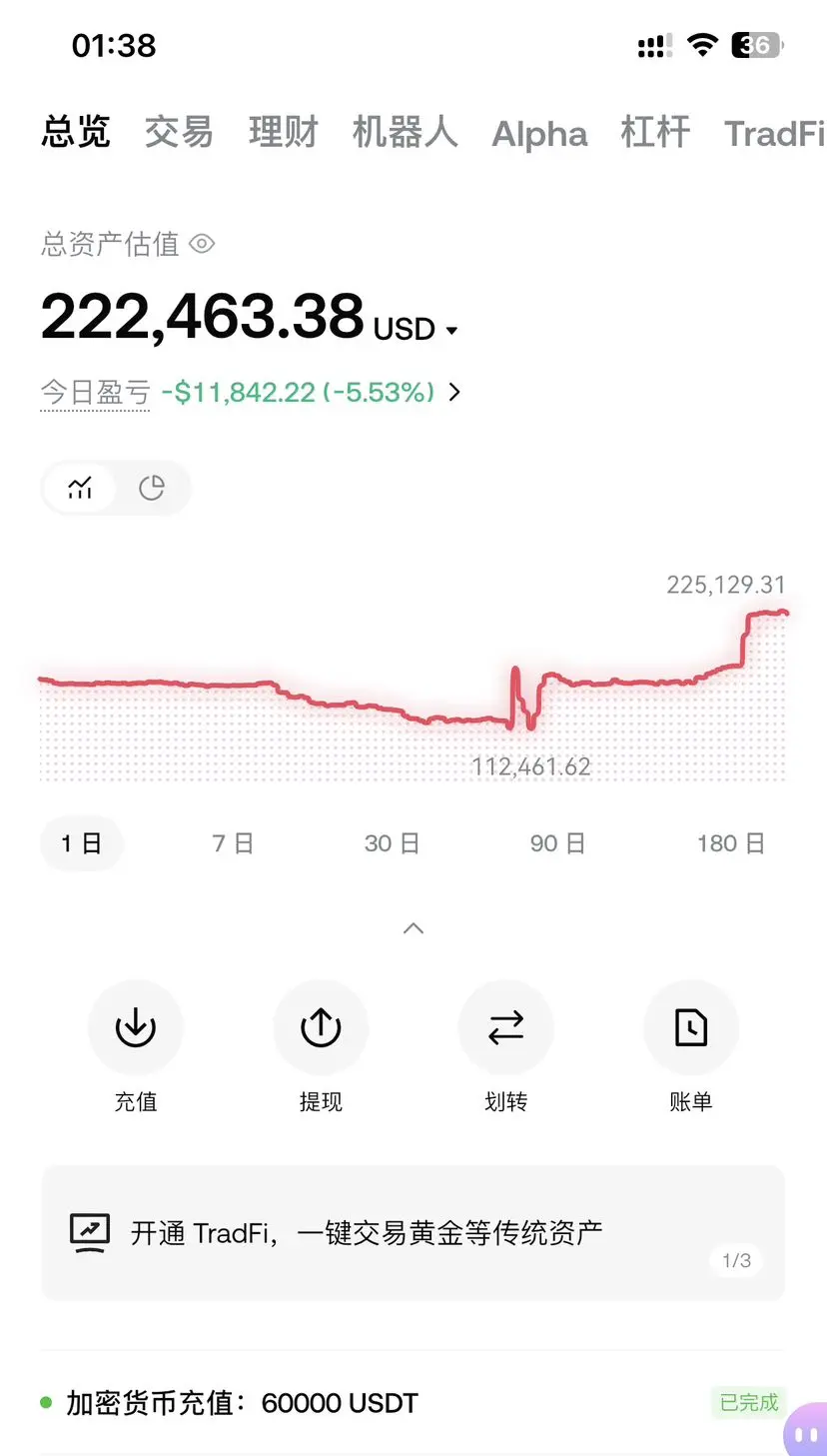Go to the 机器人 tab
Screen dimensions: 827x1456
[405, 132]
